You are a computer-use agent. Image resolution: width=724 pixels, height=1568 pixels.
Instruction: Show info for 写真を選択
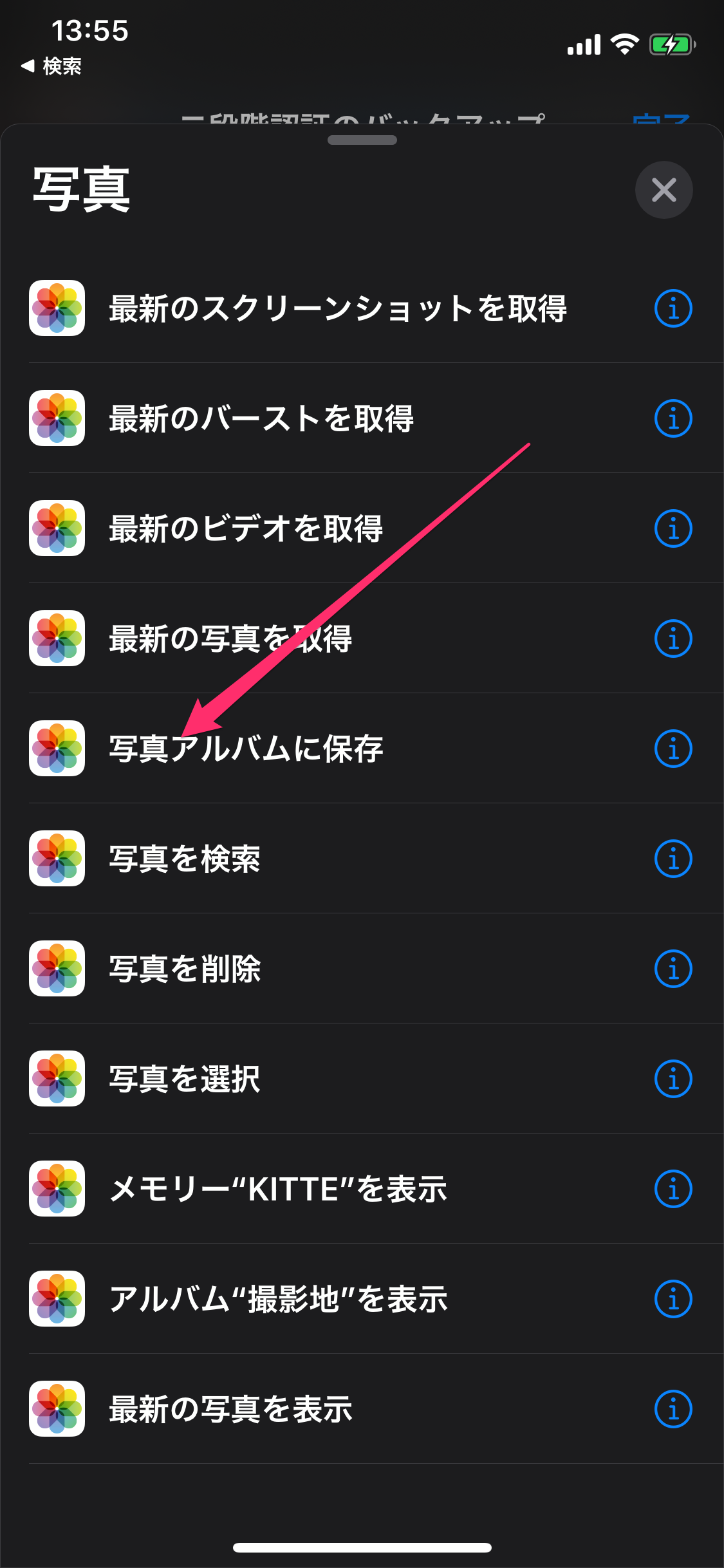(673, 1079)
